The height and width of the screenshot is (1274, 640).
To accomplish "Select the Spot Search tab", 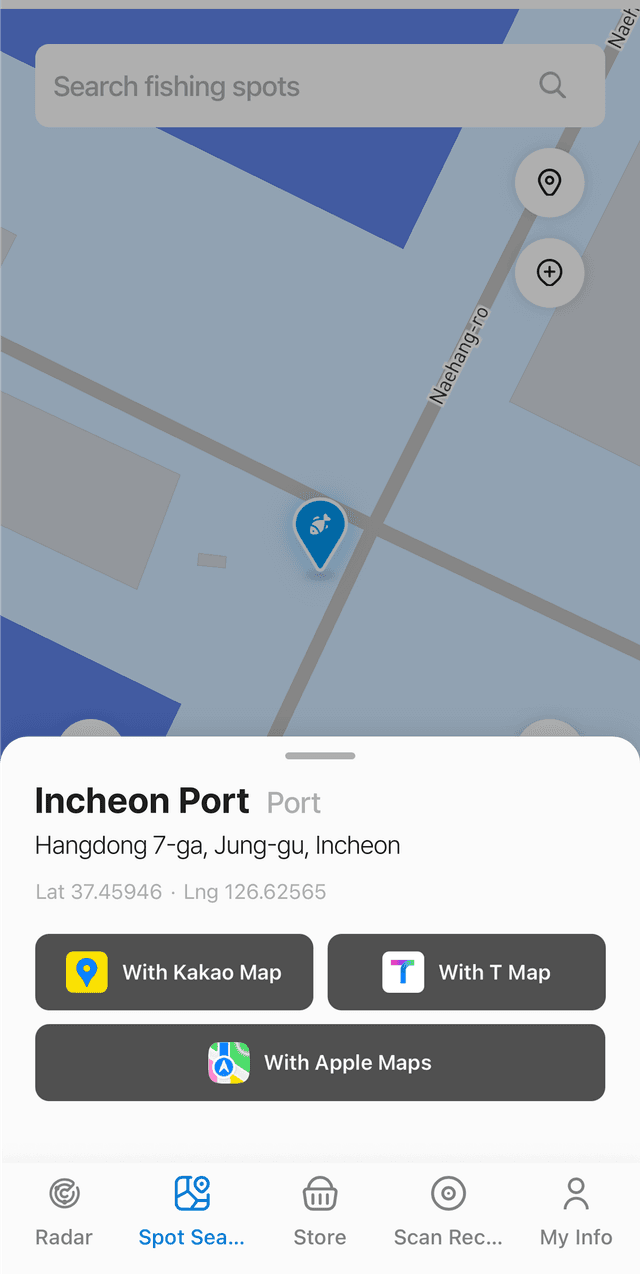I will (192, 1211).
